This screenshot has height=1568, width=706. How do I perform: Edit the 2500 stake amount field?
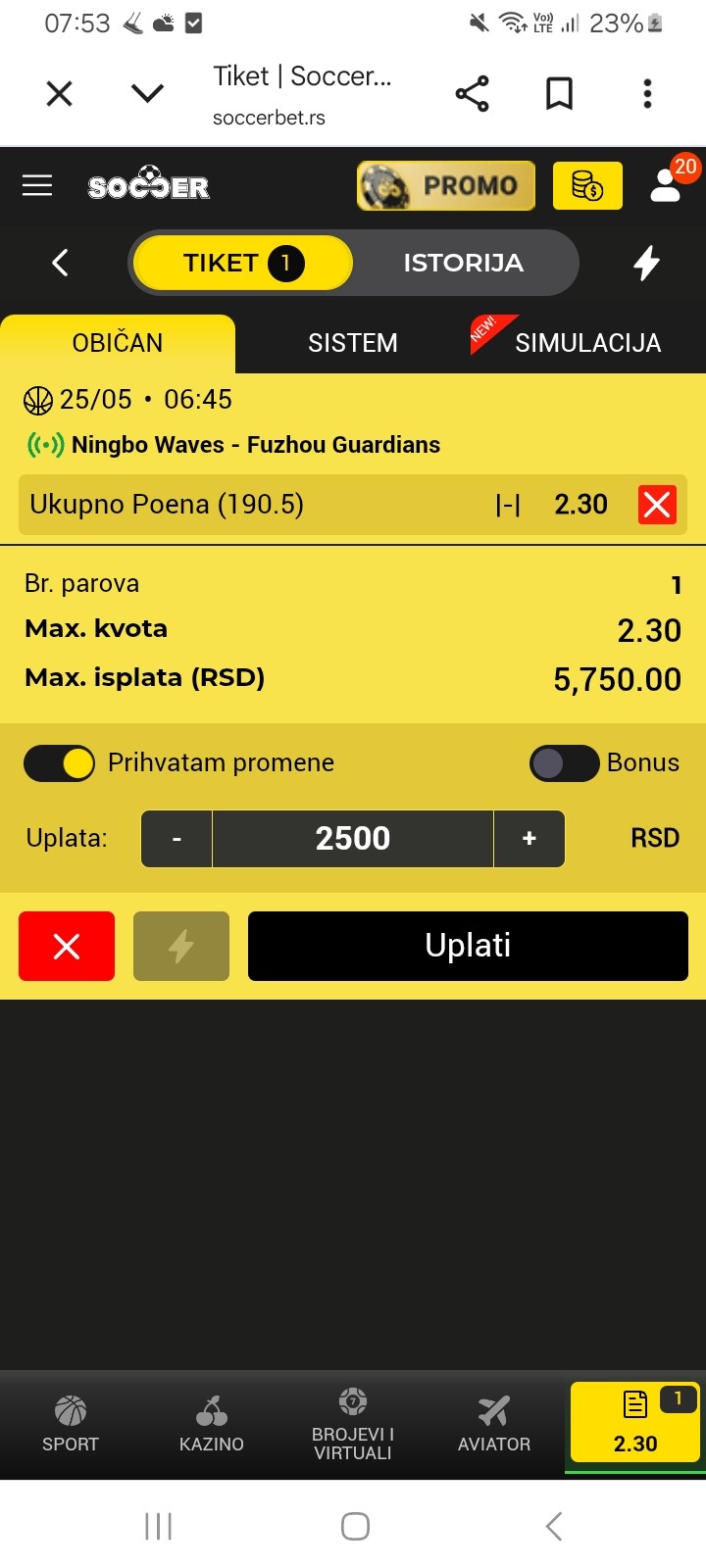[x=353, y=839]
